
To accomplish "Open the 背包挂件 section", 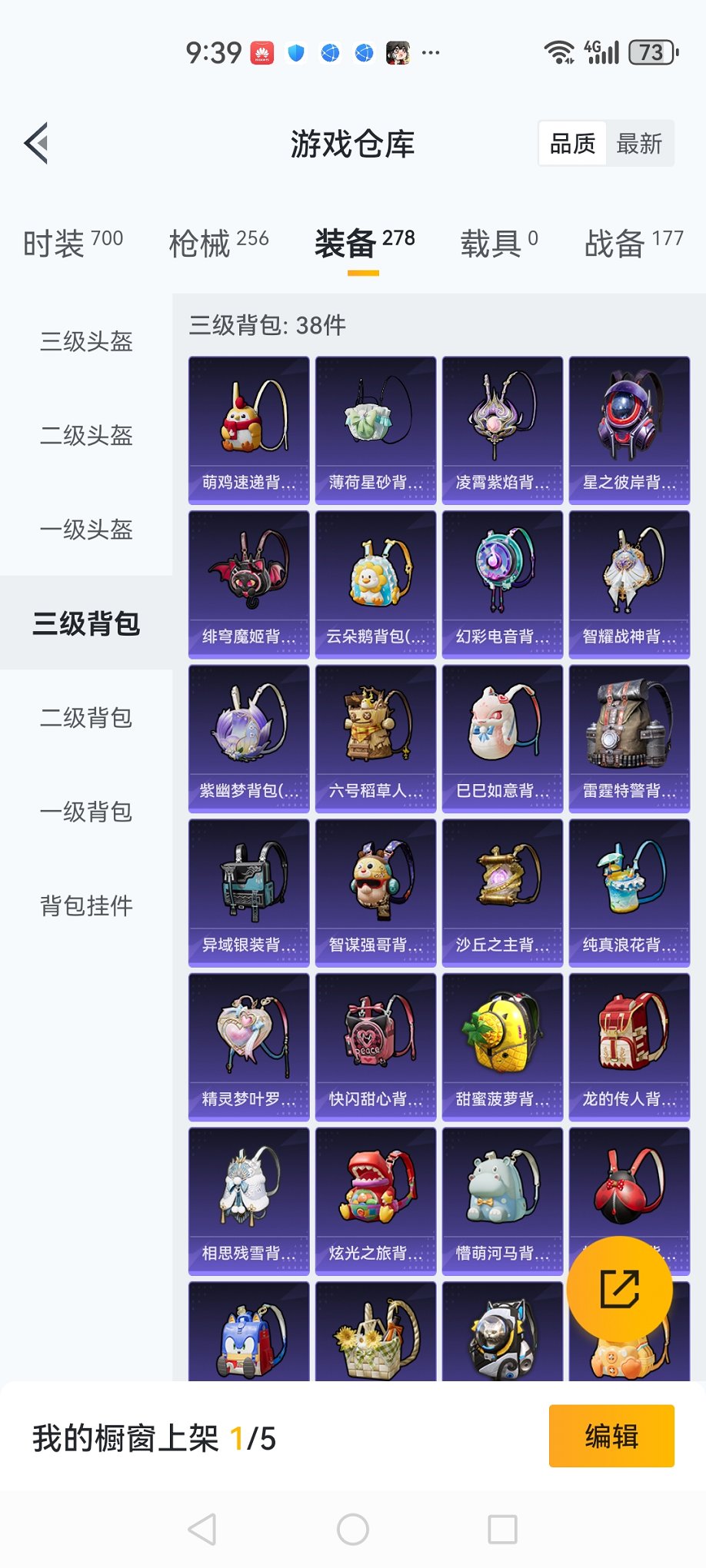I will 86,906.
